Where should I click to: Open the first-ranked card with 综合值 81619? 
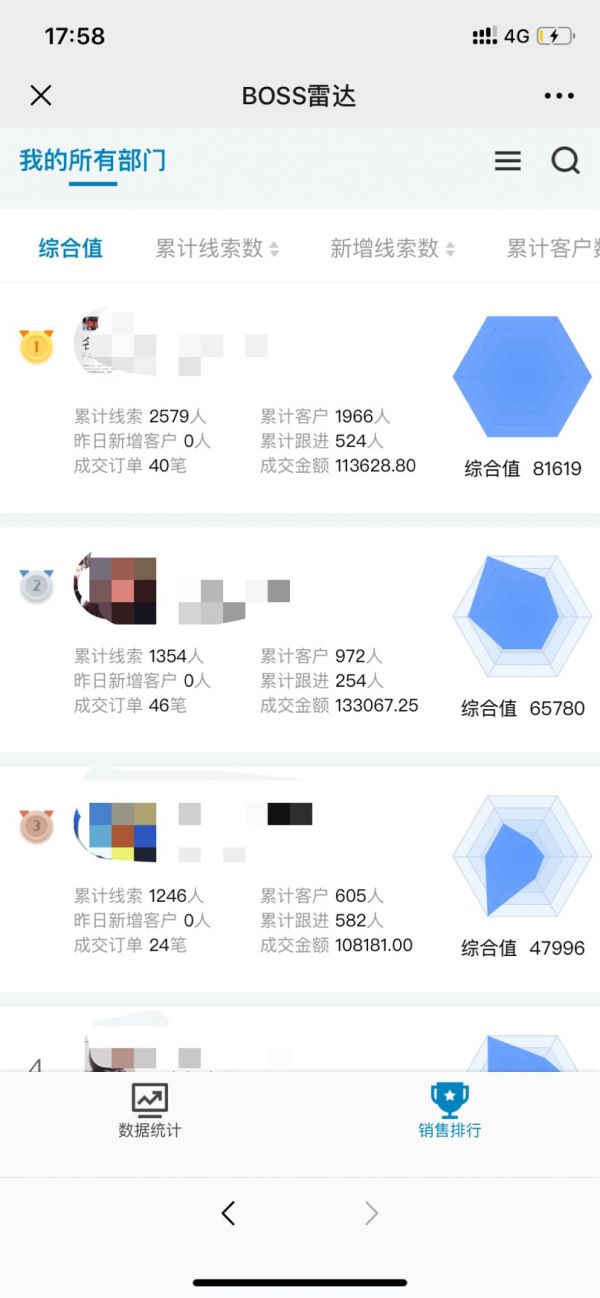(x=300, y=398)
